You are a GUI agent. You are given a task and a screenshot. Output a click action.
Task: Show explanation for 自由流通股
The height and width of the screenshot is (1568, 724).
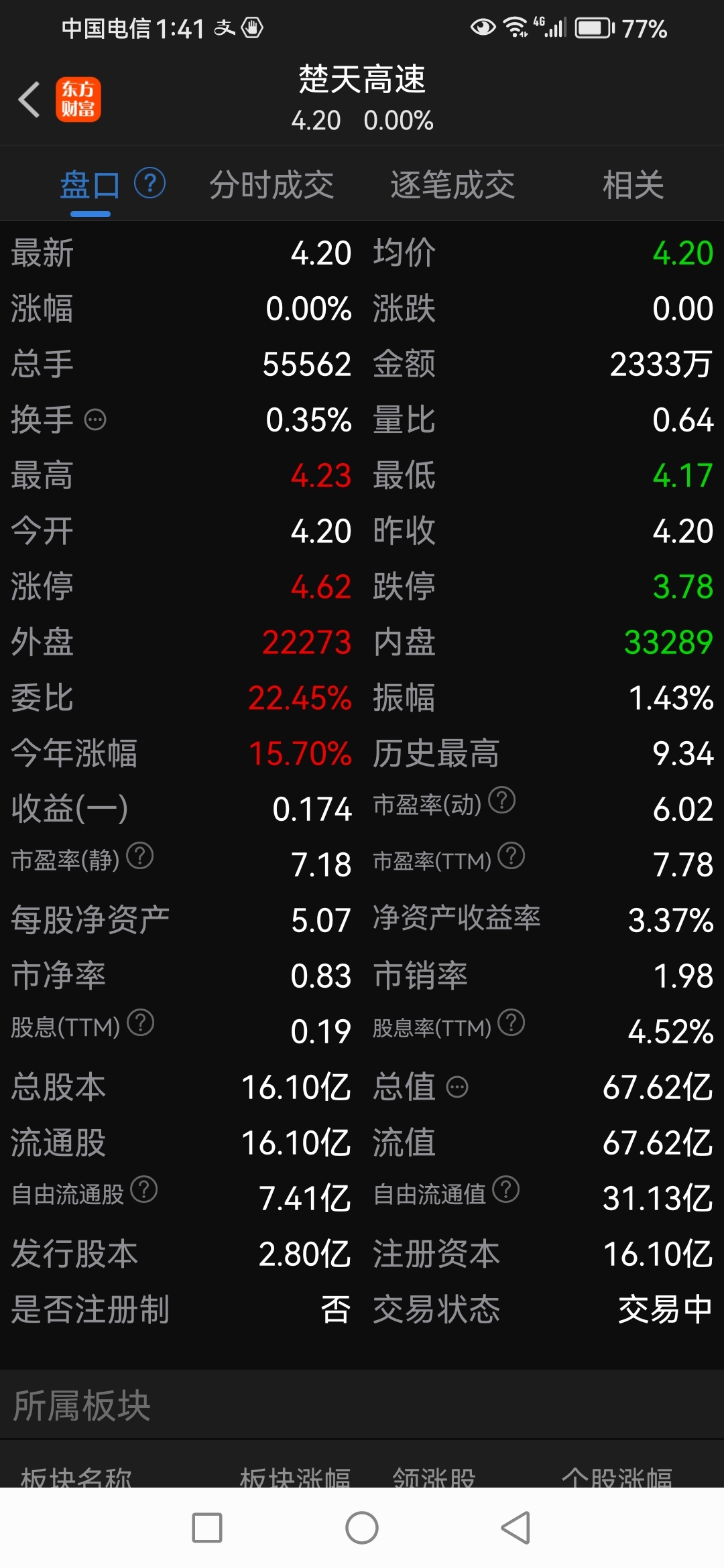pyautogui.click(x=143, y=1189)
